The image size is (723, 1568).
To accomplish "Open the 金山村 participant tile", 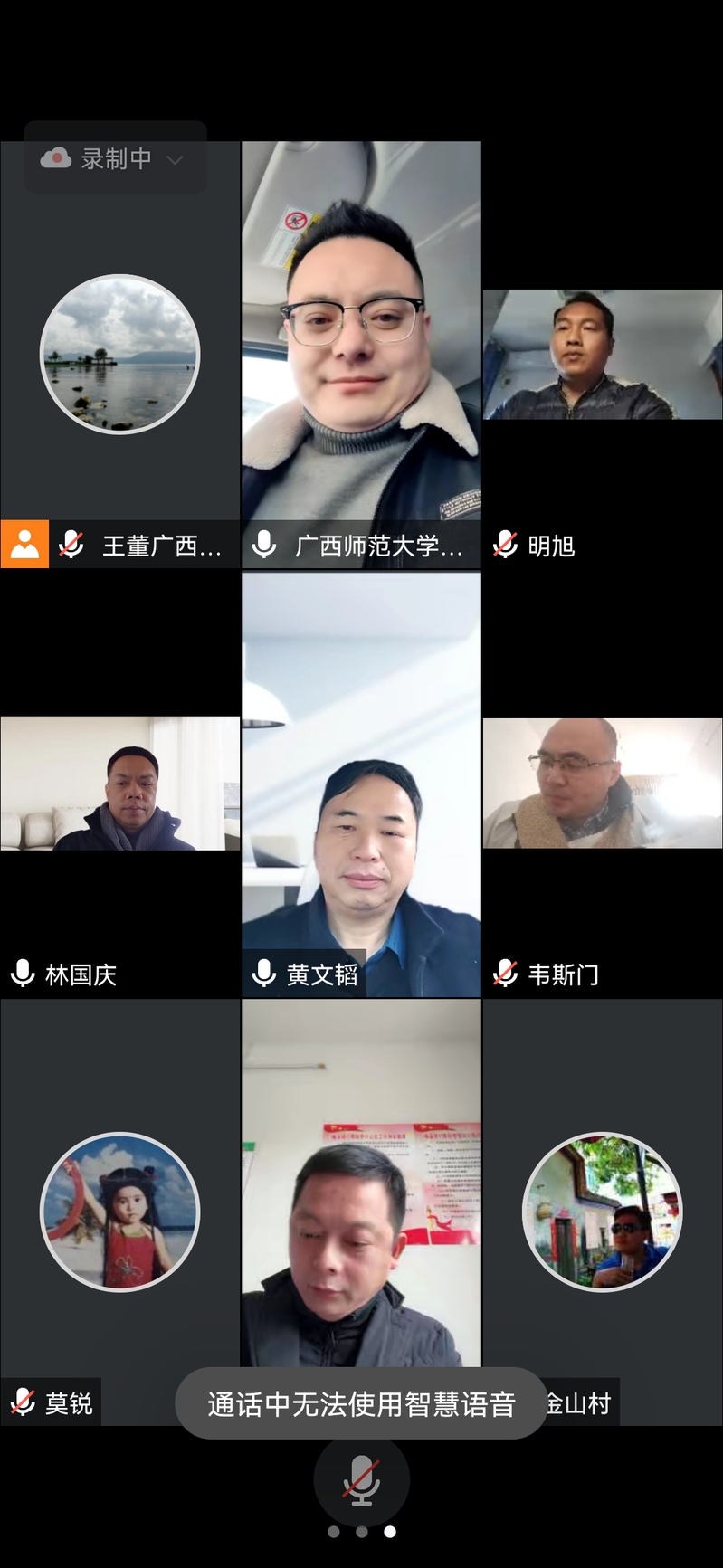I will click(x=602, y=1211).
